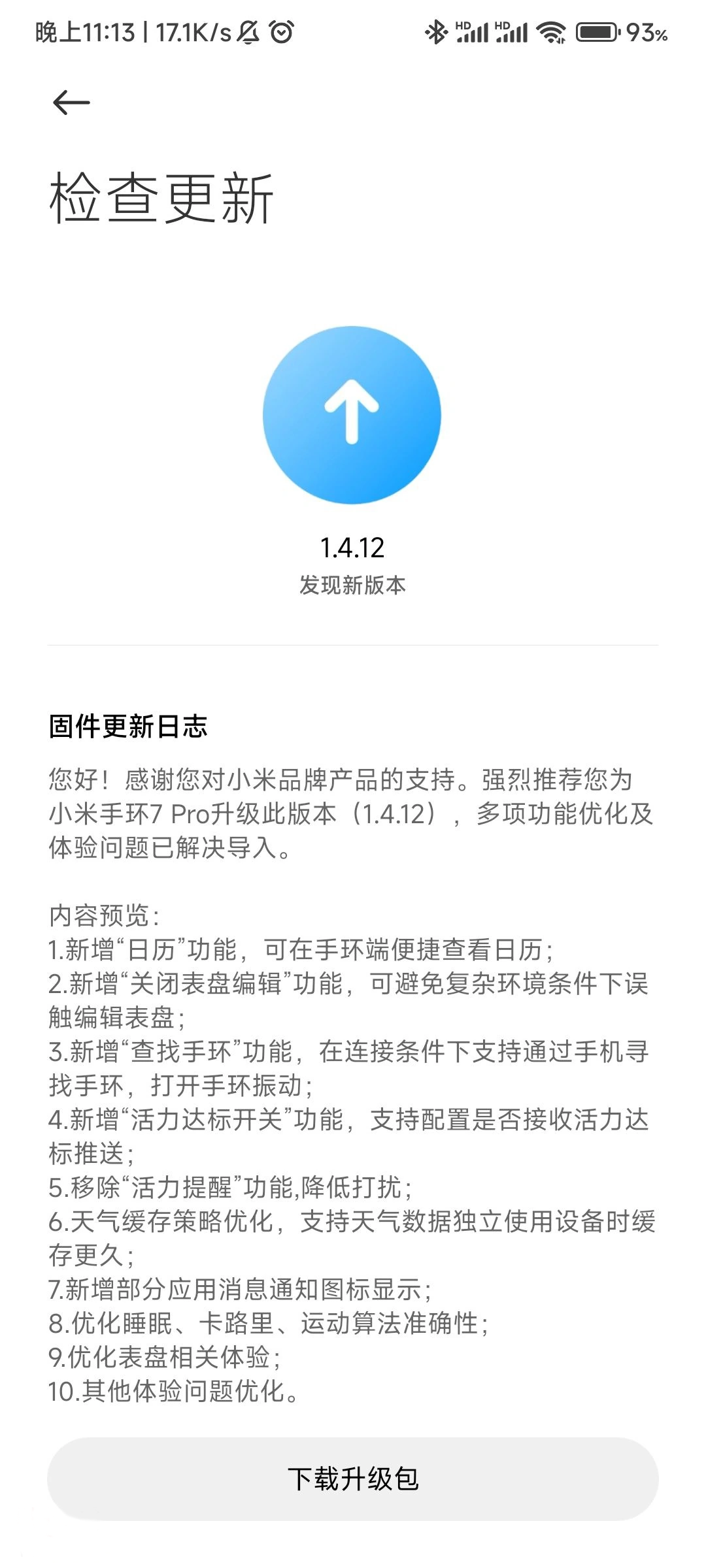The width and height of the screenshot is (706, 1568).
Task: Tap the 下载升级包 button
Action: (x=353, y=1478)
